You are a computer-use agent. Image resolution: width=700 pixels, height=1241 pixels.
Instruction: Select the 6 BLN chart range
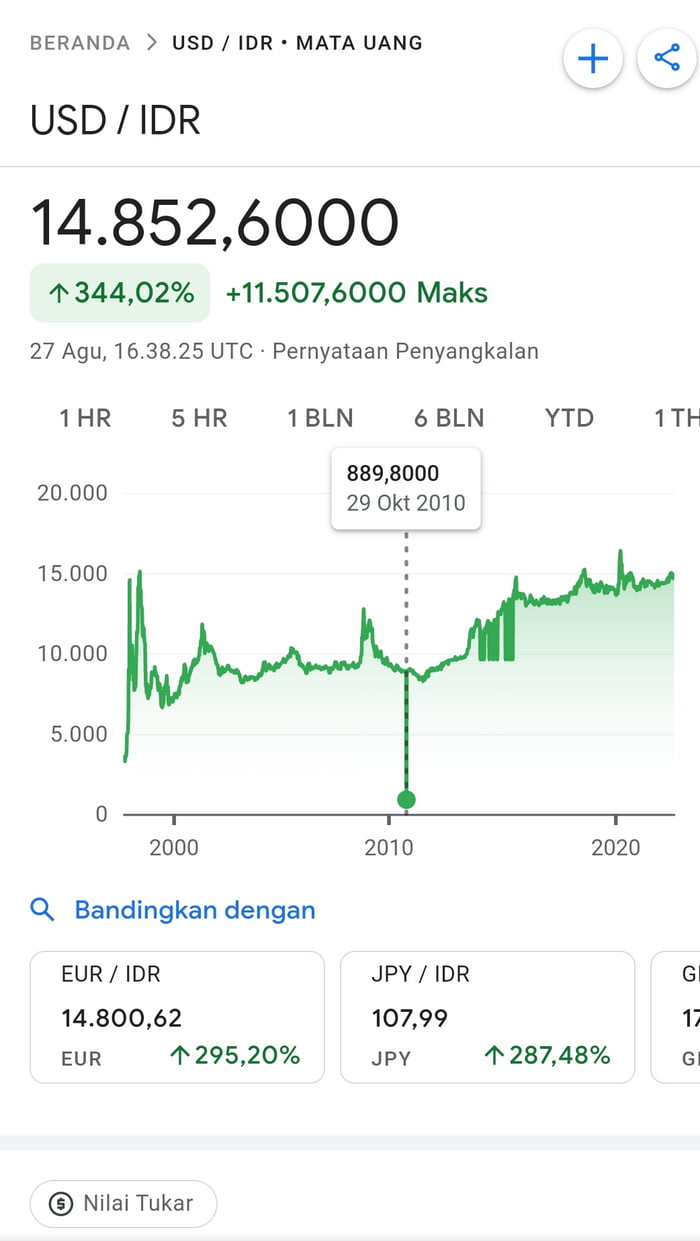[449, 418]
